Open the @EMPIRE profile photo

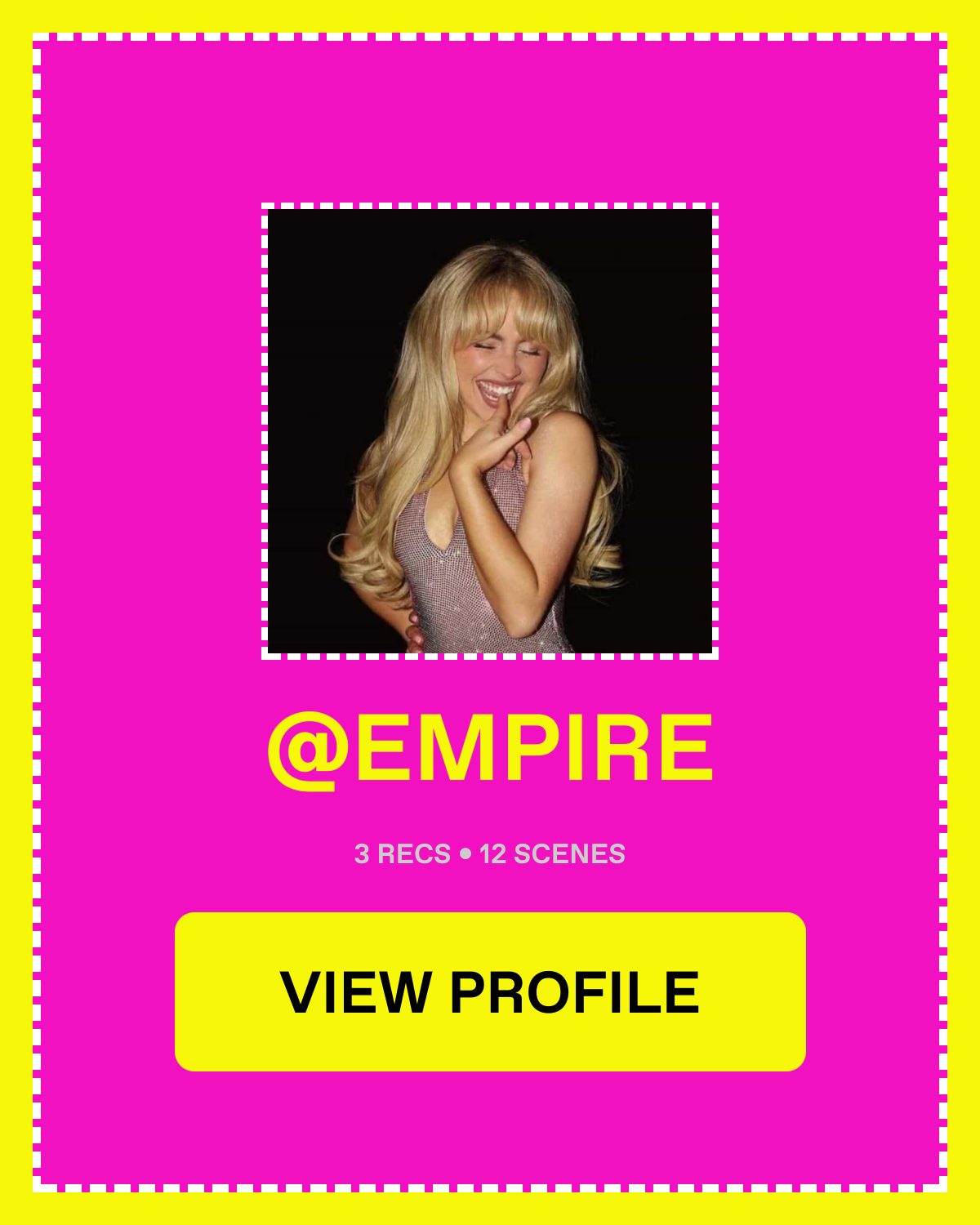pos(490,431)
